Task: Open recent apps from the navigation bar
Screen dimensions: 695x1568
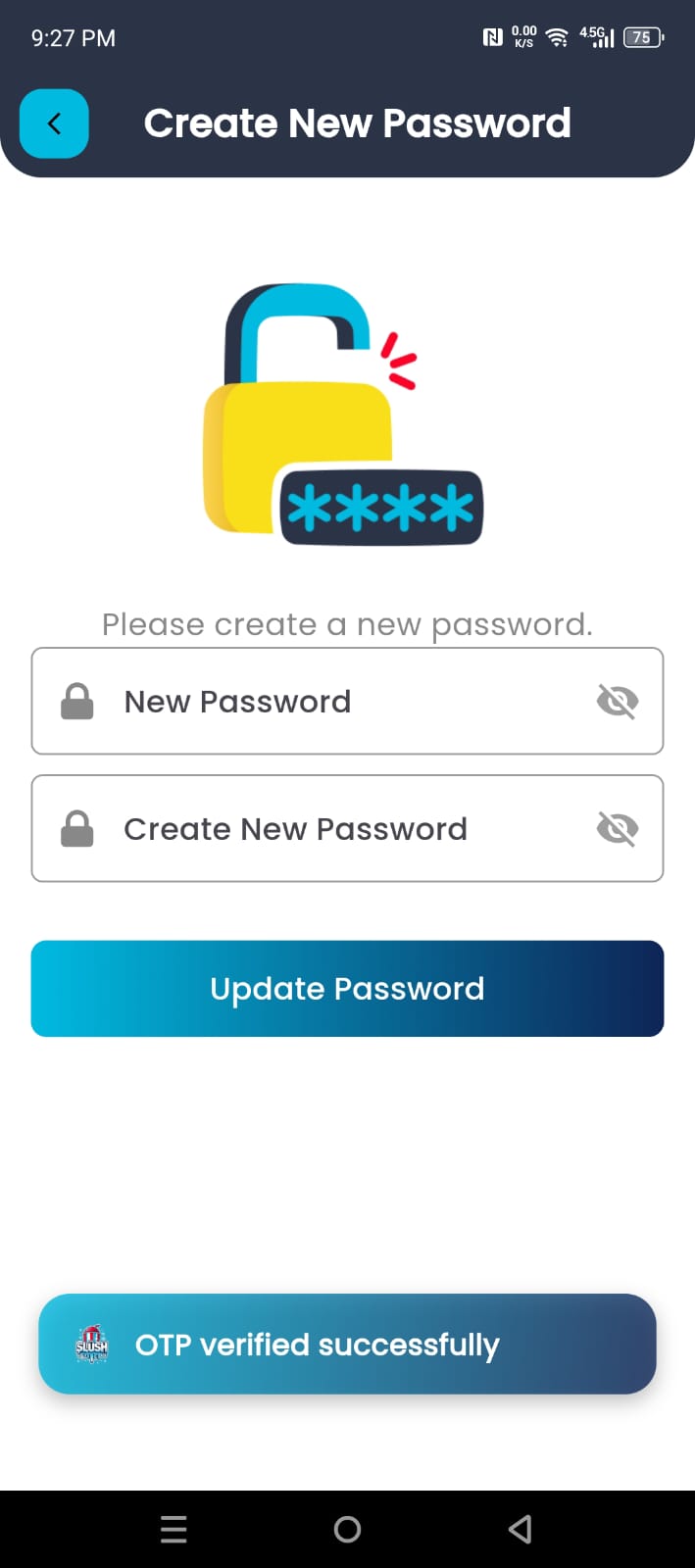Action: pos(174,1529)
